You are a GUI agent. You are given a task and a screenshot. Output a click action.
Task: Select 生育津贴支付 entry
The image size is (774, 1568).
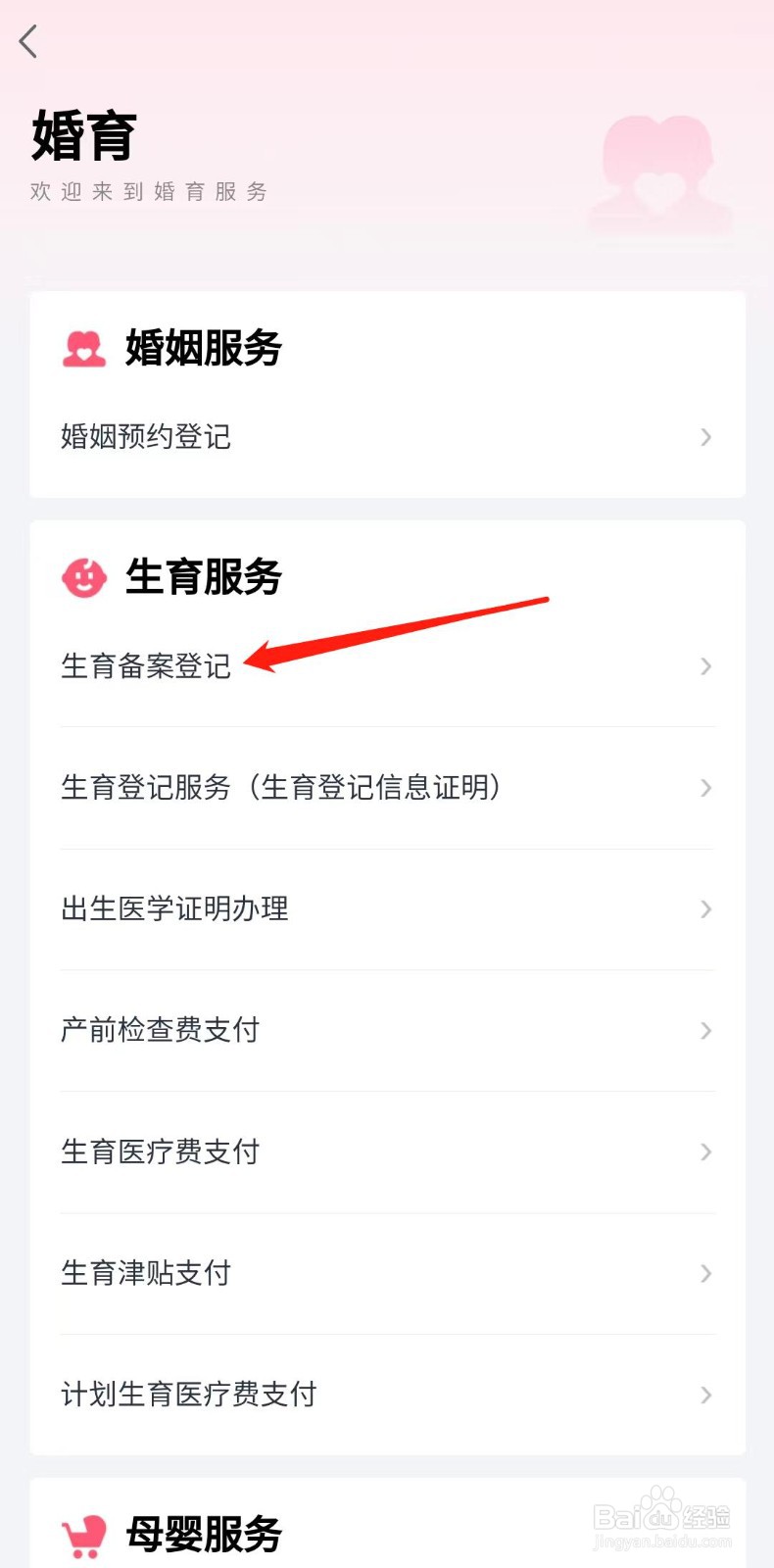(x=145, y=1274)
